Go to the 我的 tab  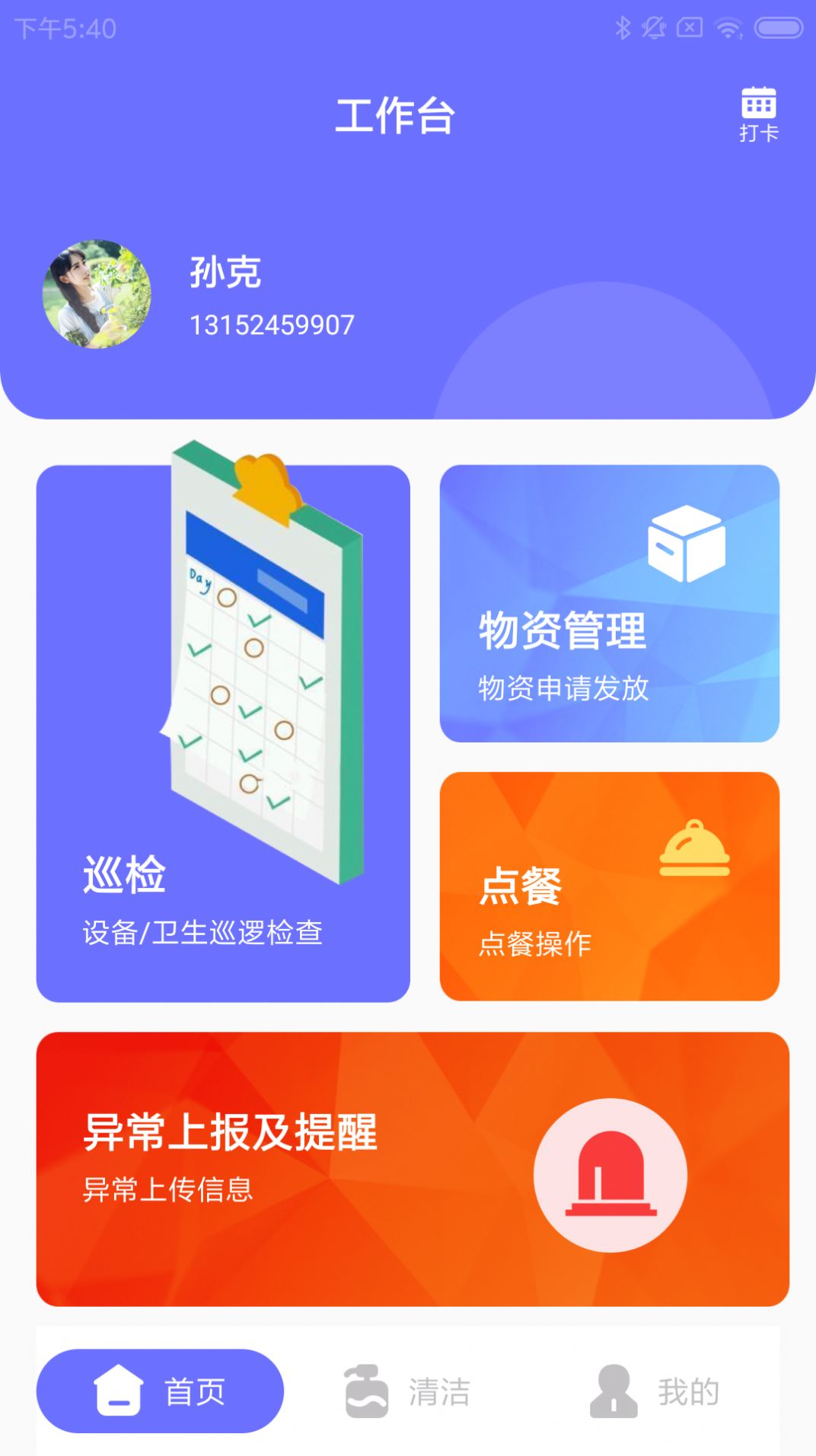coord(655,1391)
